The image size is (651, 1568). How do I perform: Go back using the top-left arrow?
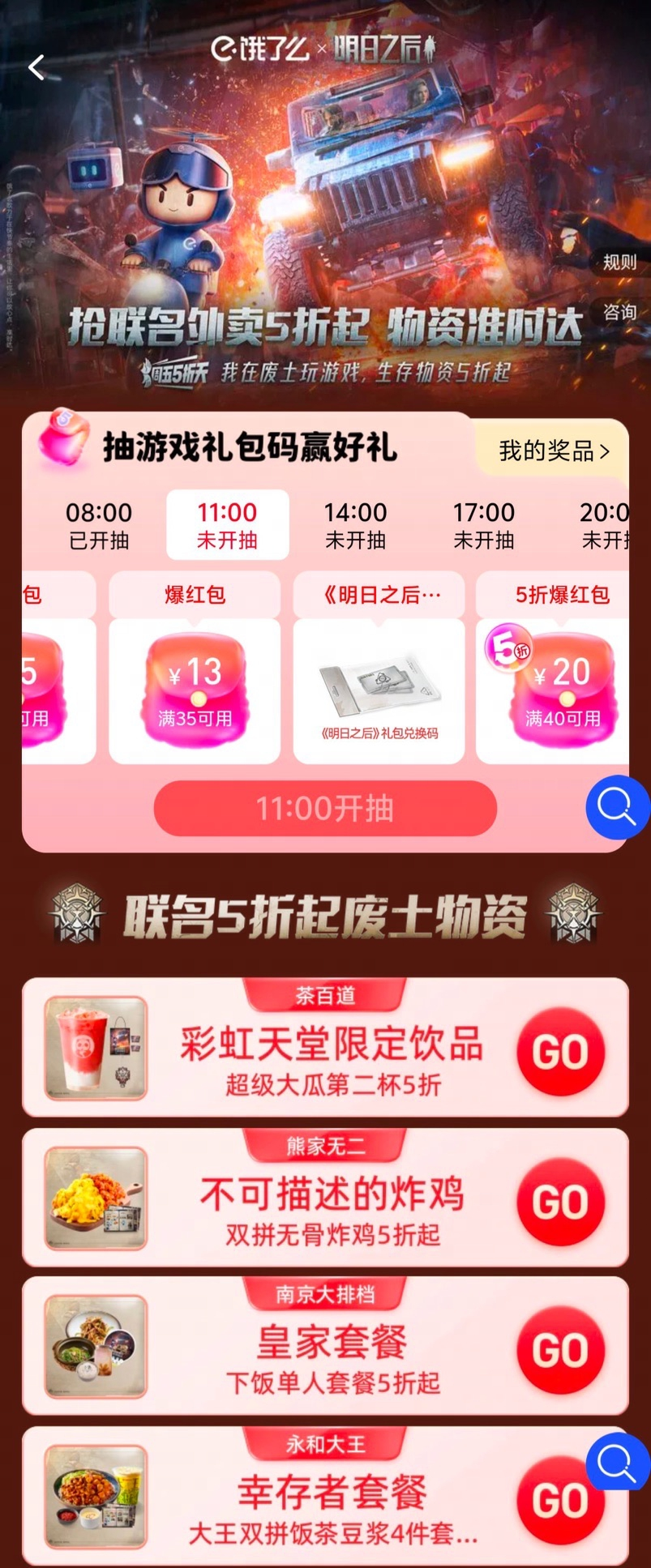tap(36, 67)
